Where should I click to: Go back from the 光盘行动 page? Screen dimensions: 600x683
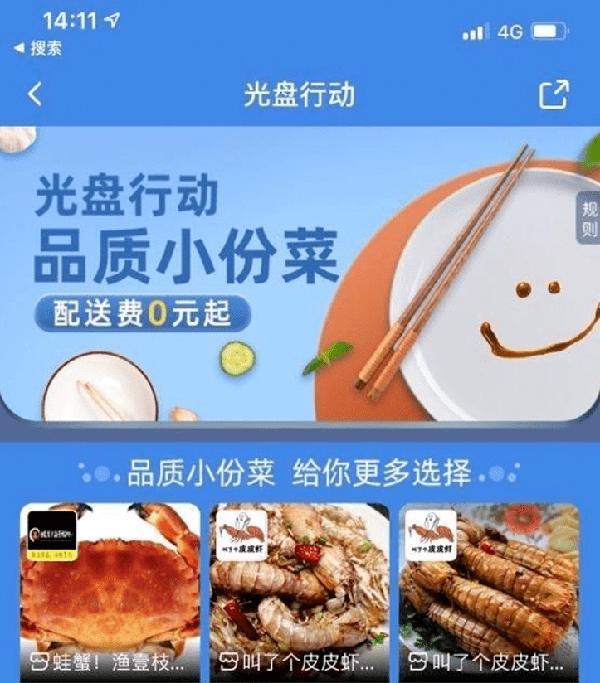tap(36, 94)
